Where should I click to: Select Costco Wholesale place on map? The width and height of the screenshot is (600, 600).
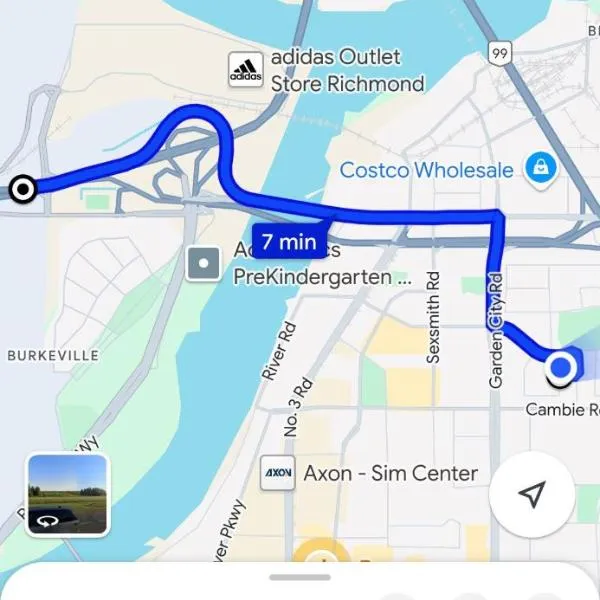(541, 168)
